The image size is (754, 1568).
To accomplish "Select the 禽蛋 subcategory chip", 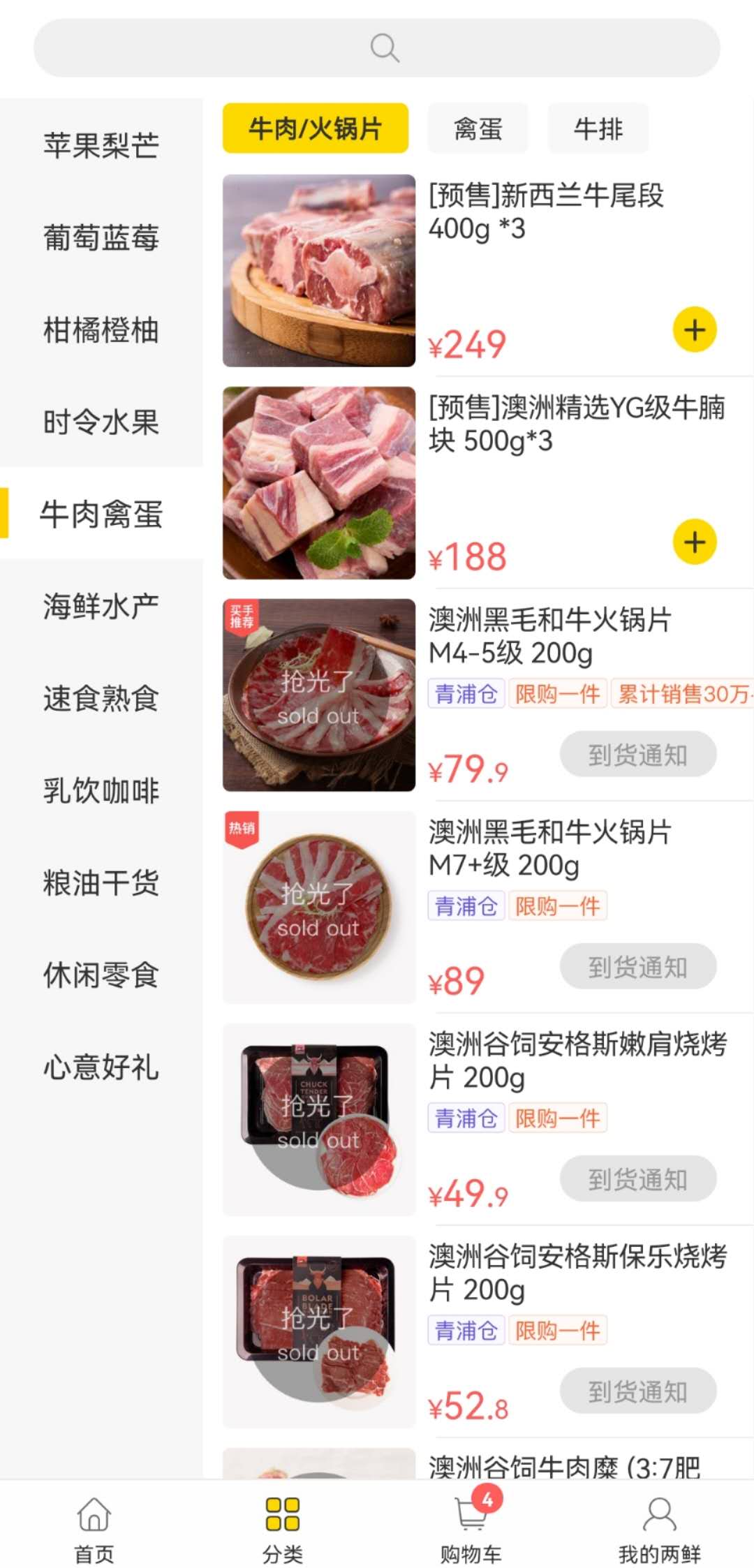I will click(x=478, y=128).
